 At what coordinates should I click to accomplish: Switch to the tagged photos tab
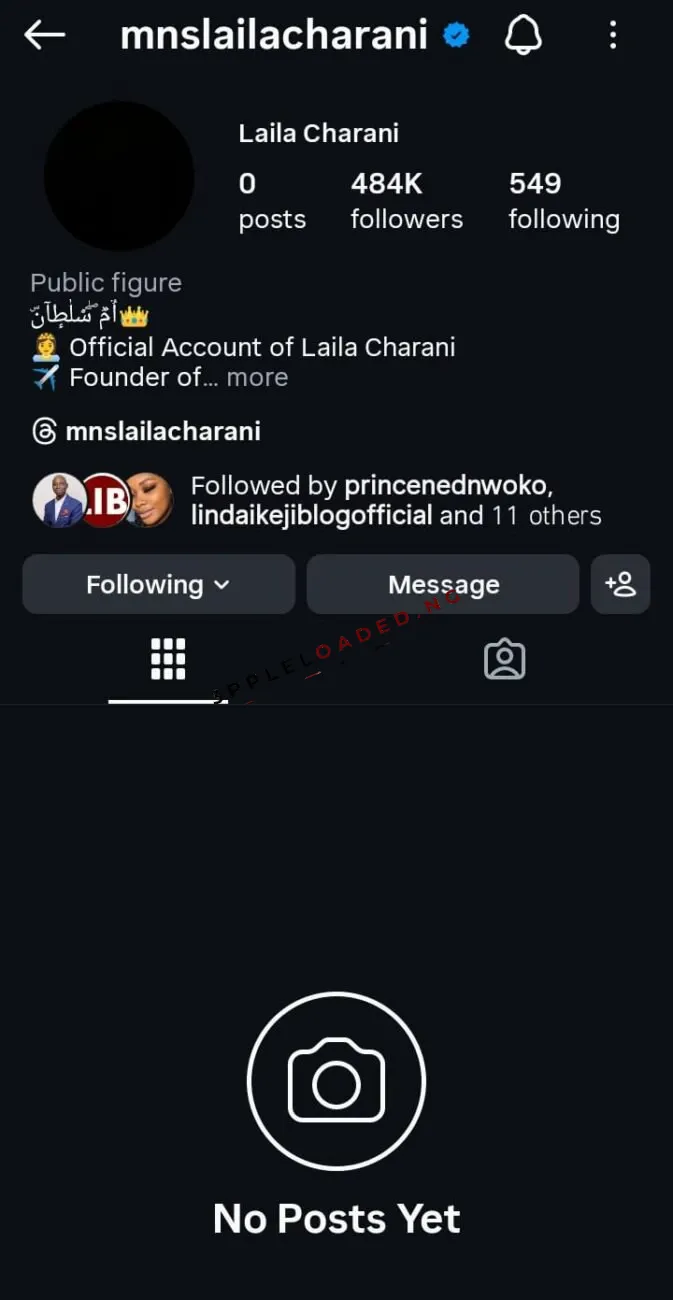click(504, 659)
